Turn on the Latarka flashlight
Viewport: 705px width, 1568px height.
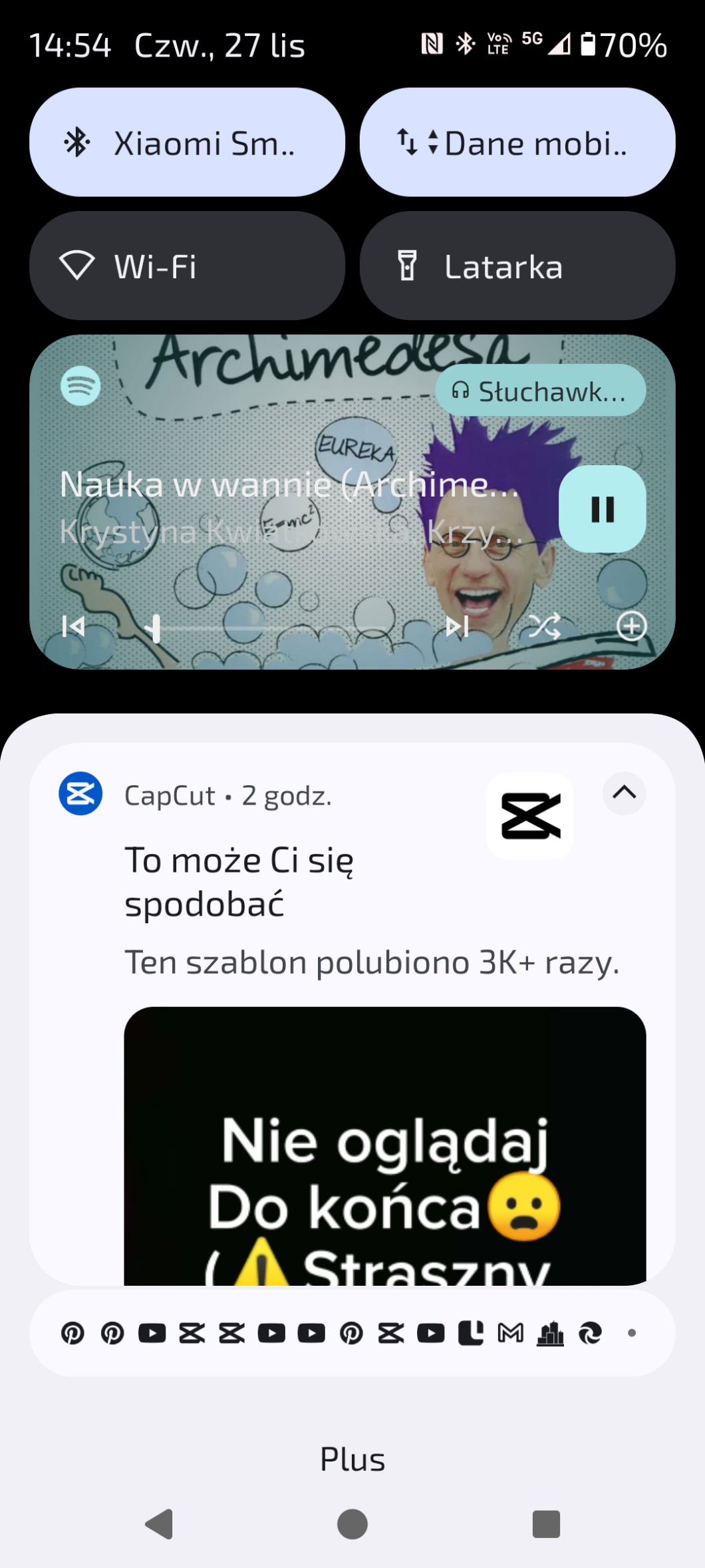tap(517, 266)
